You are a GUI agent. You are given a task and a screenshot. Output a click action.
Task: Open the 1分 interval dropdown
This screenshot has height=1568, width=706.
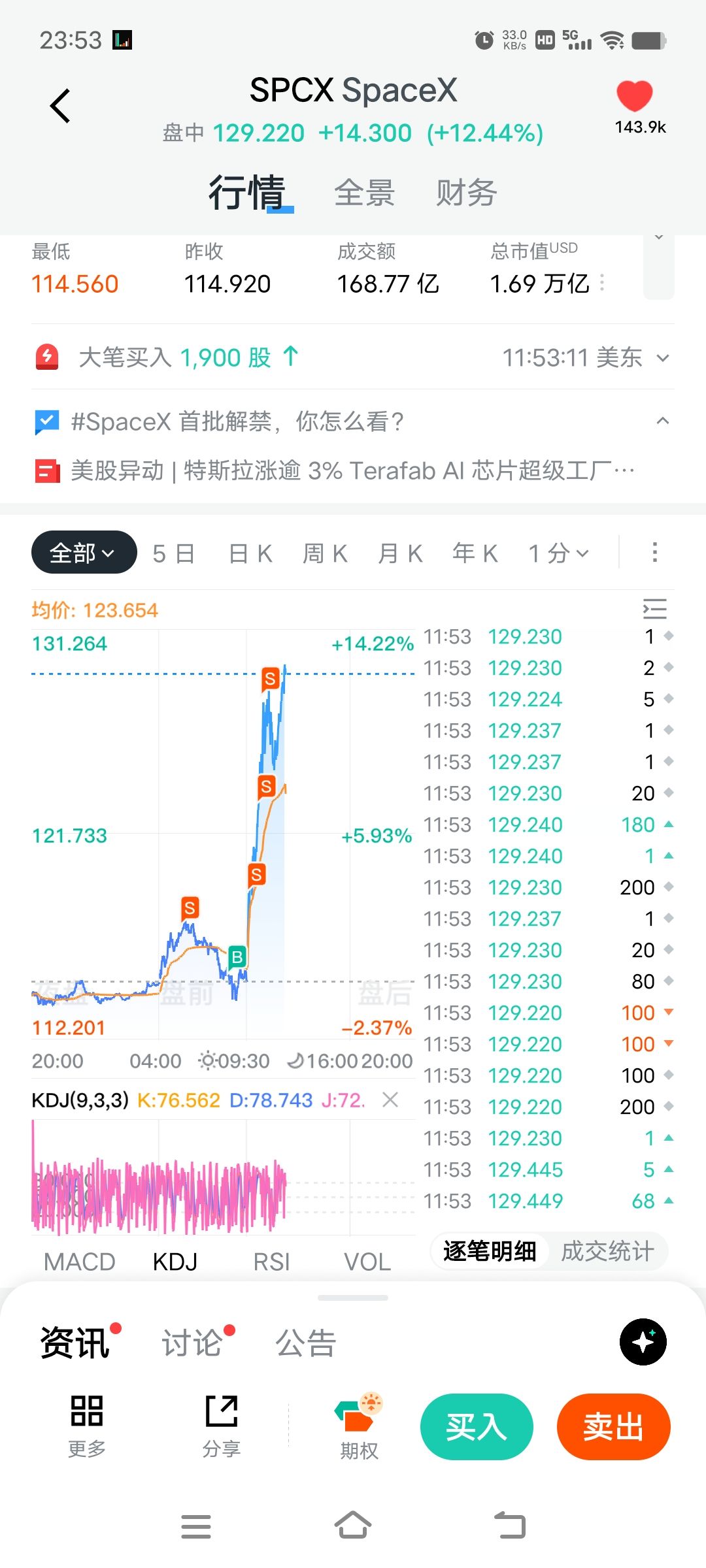[559, 553]
